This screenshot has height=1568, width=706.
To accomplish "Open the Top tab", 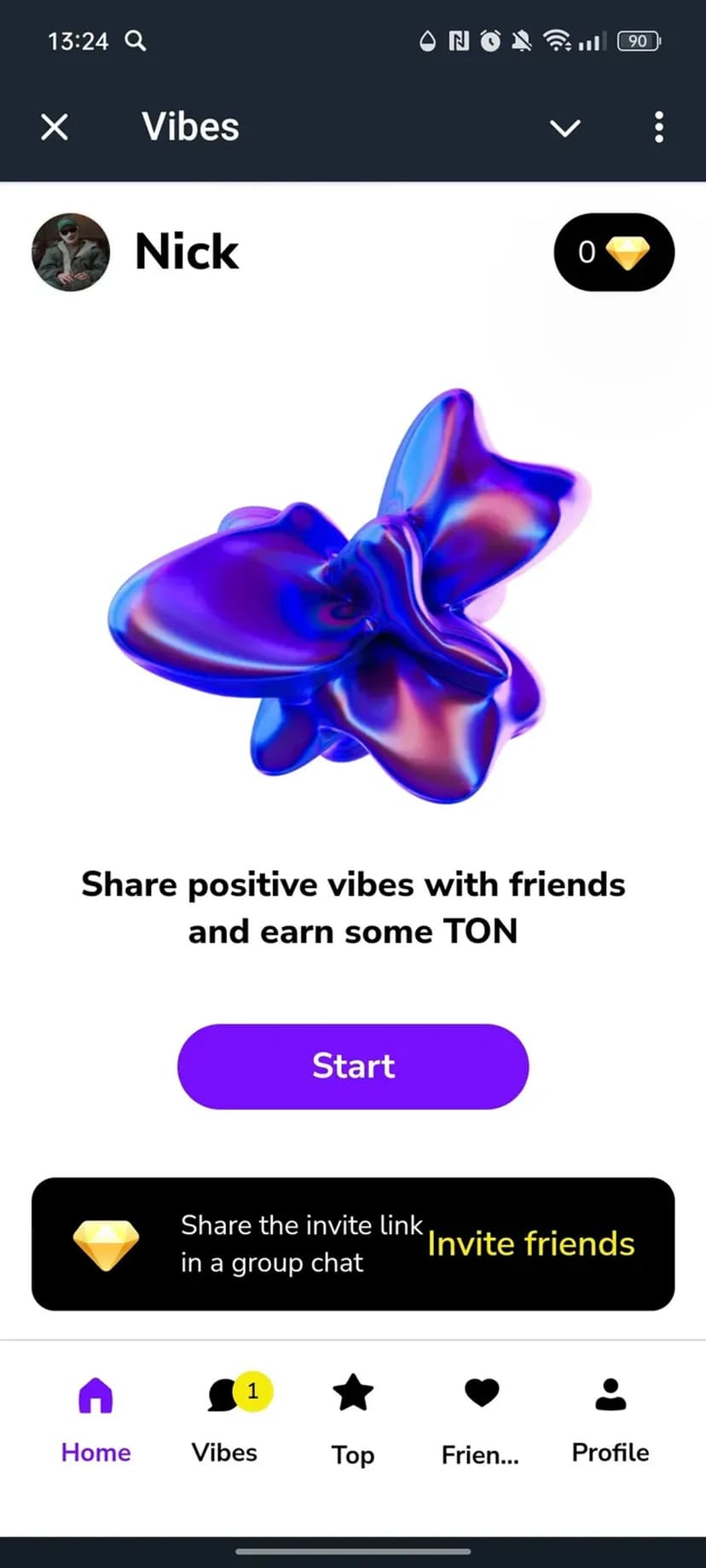I will [353, 1420].
